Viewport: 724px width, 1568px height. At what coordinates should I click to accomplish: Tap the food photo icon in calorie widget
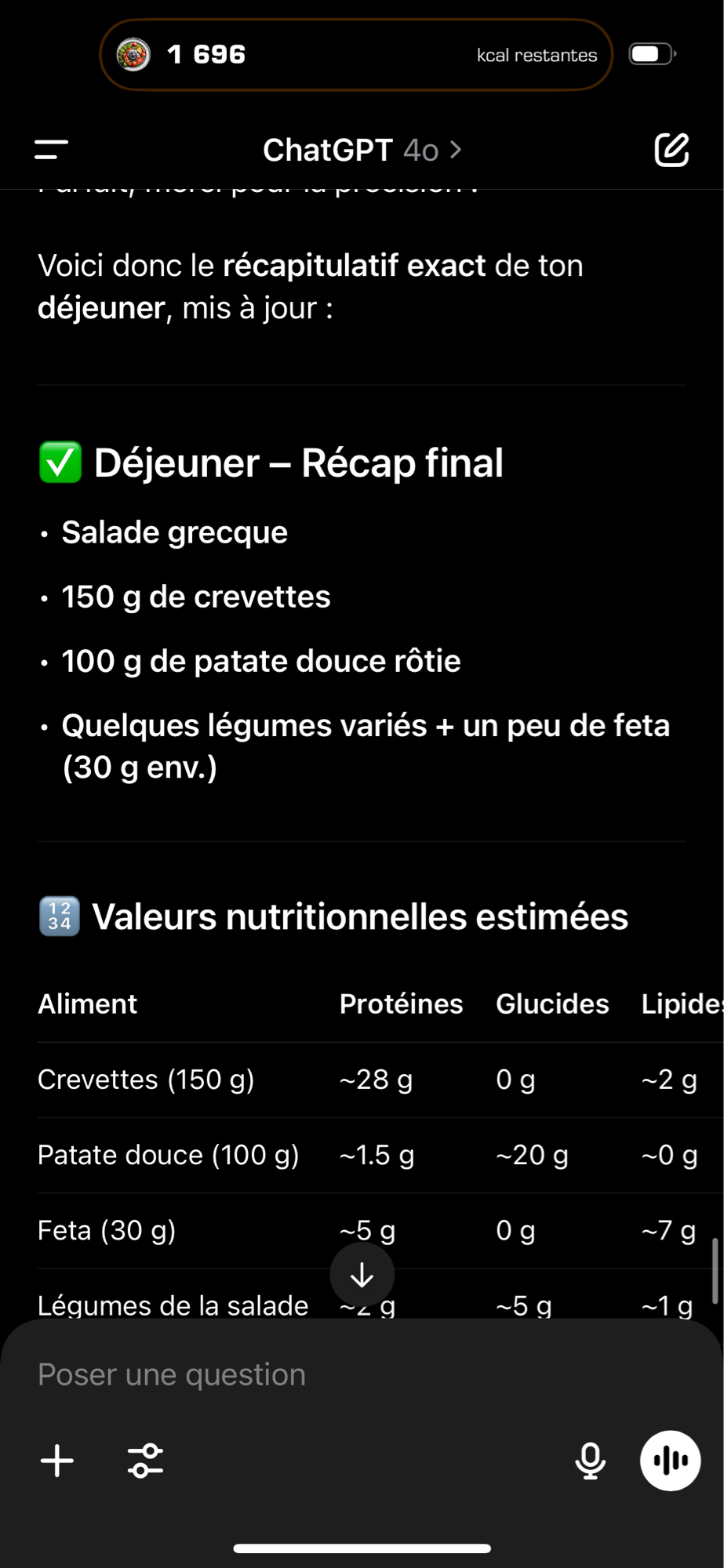pos(135,55)
